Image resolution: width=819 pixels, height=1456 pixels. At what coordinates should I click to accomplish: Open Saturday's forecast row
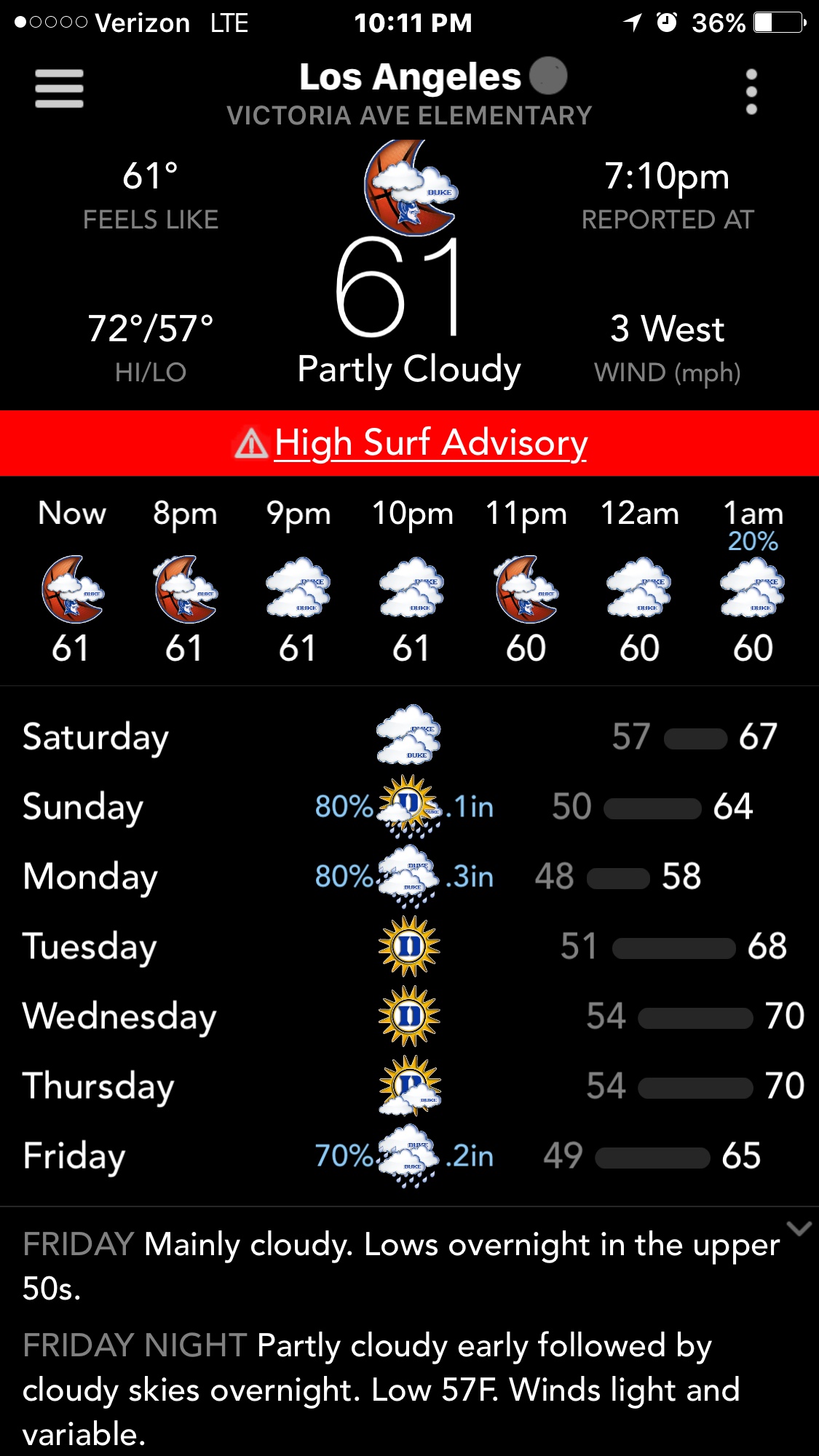click(x=409, y=736)
